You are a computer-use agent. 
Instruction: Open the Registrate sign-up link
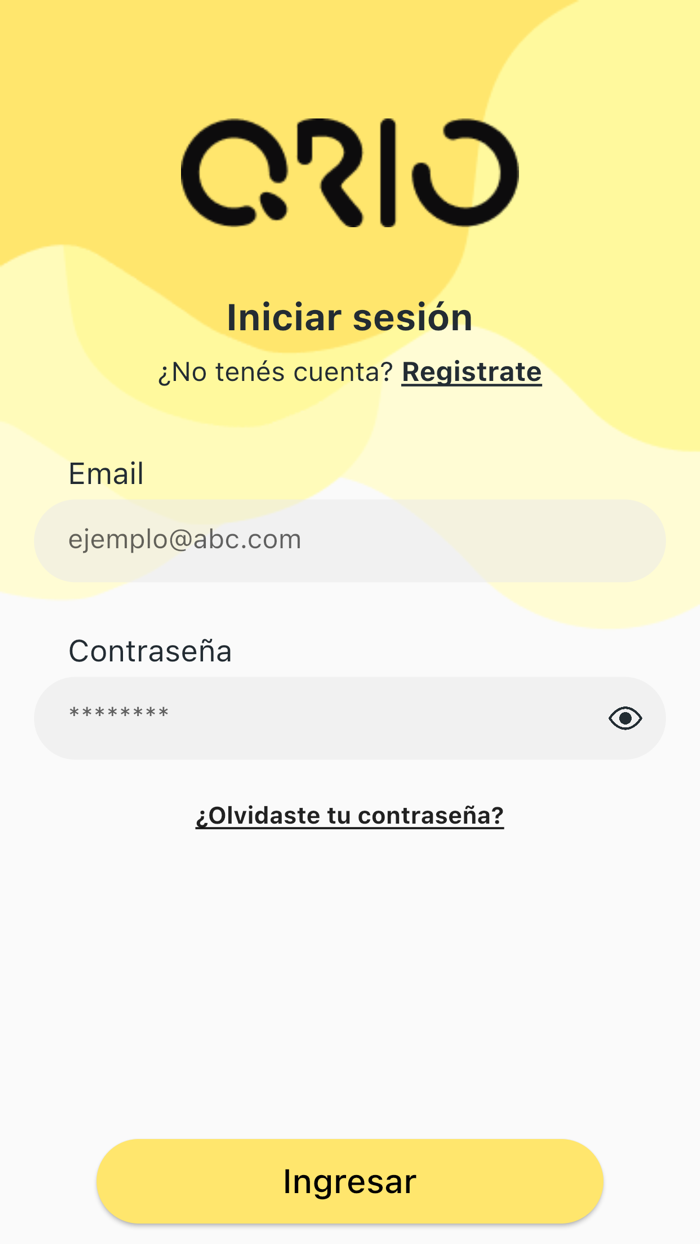471,372
